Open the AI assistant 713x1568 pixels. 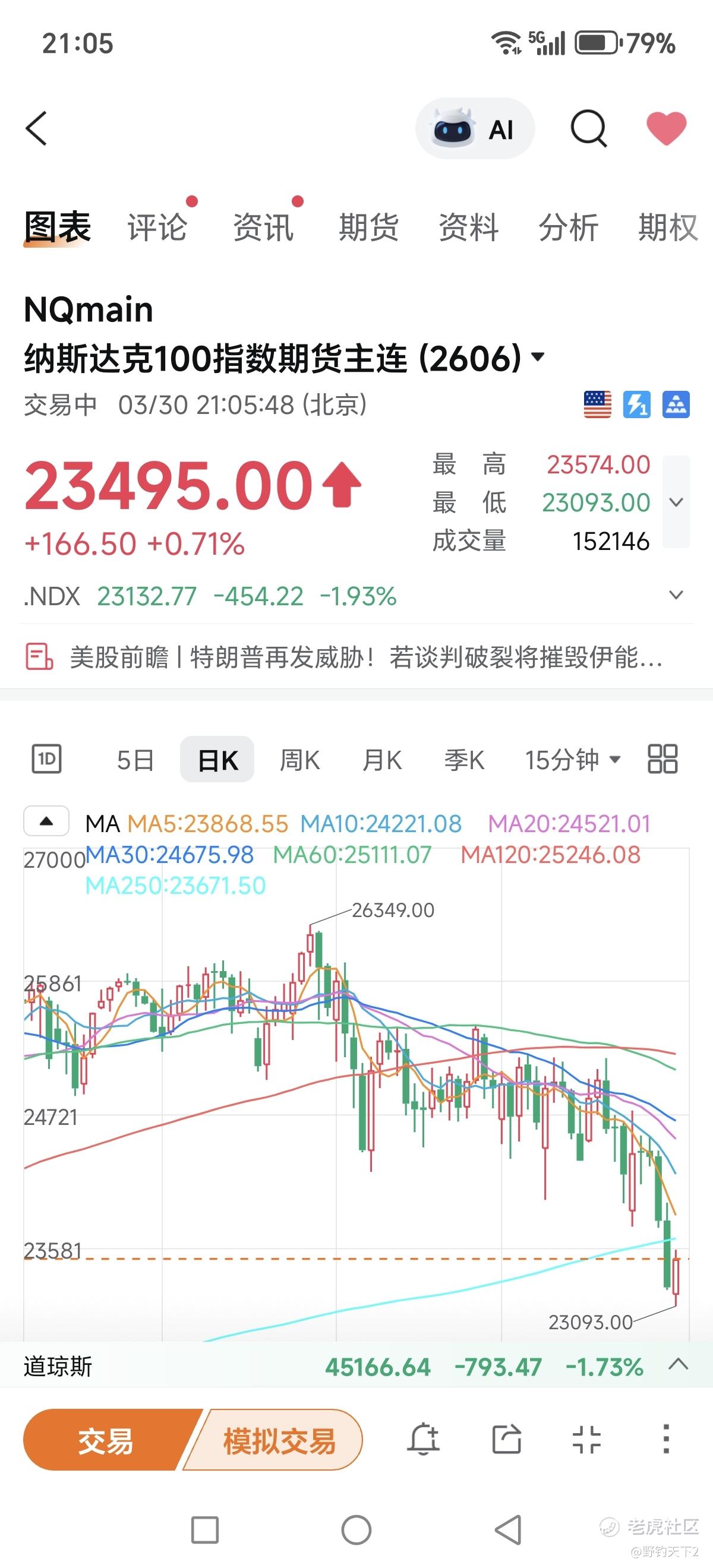tap(475, 128)
